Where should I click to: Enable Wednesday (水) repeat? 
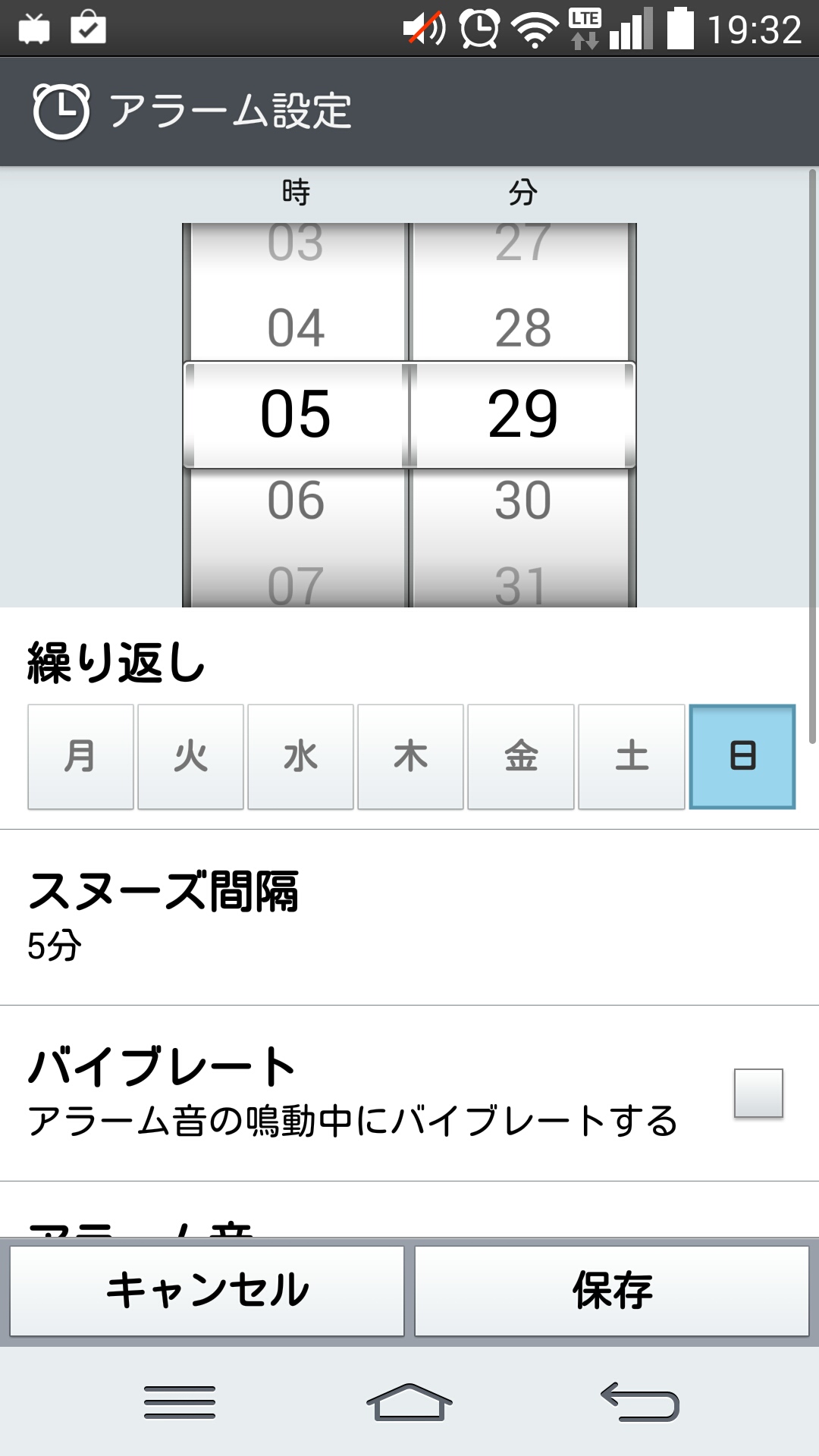click(x=300, y=757)
